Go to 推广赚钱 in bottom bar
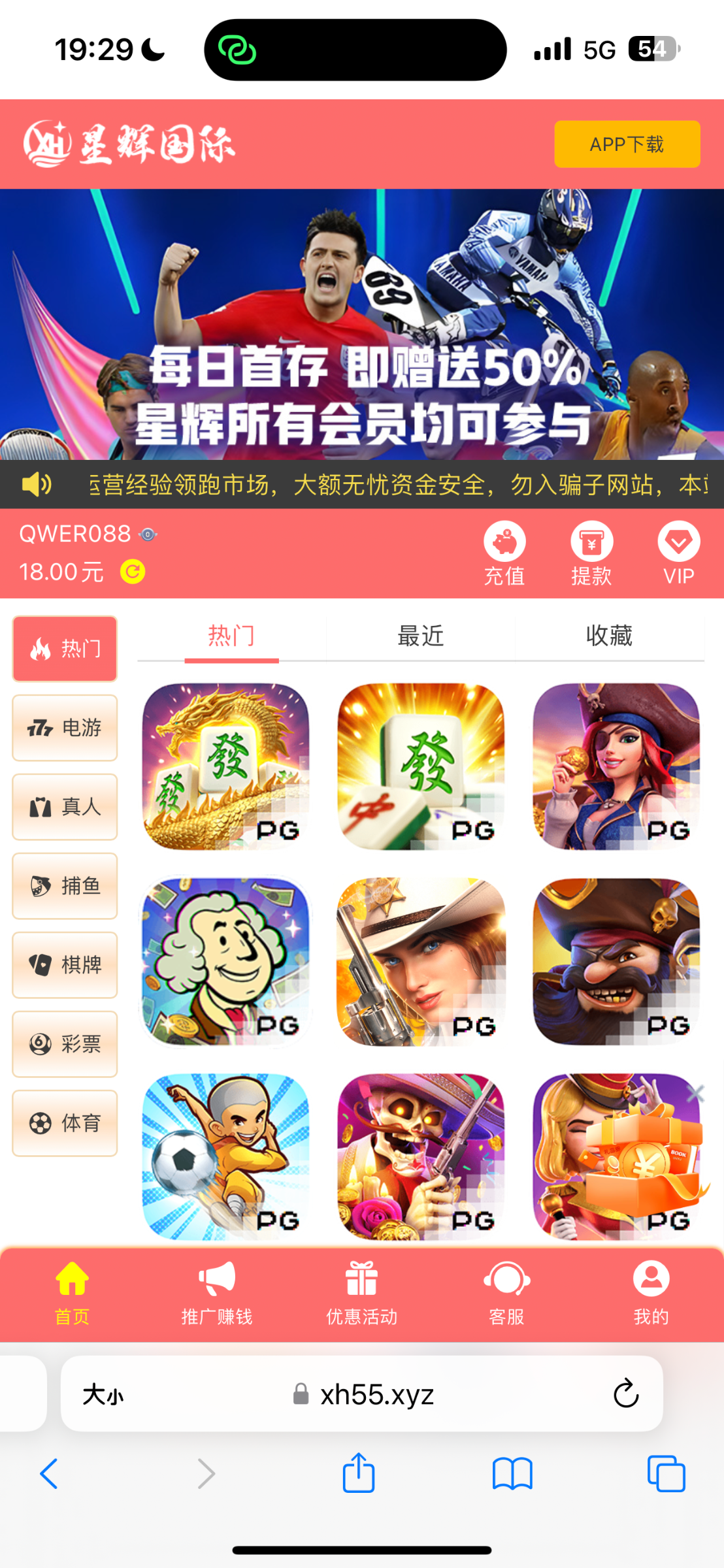Image resolution: width=724 pixels, height=1568 pixels. (x=216, y=1294)
